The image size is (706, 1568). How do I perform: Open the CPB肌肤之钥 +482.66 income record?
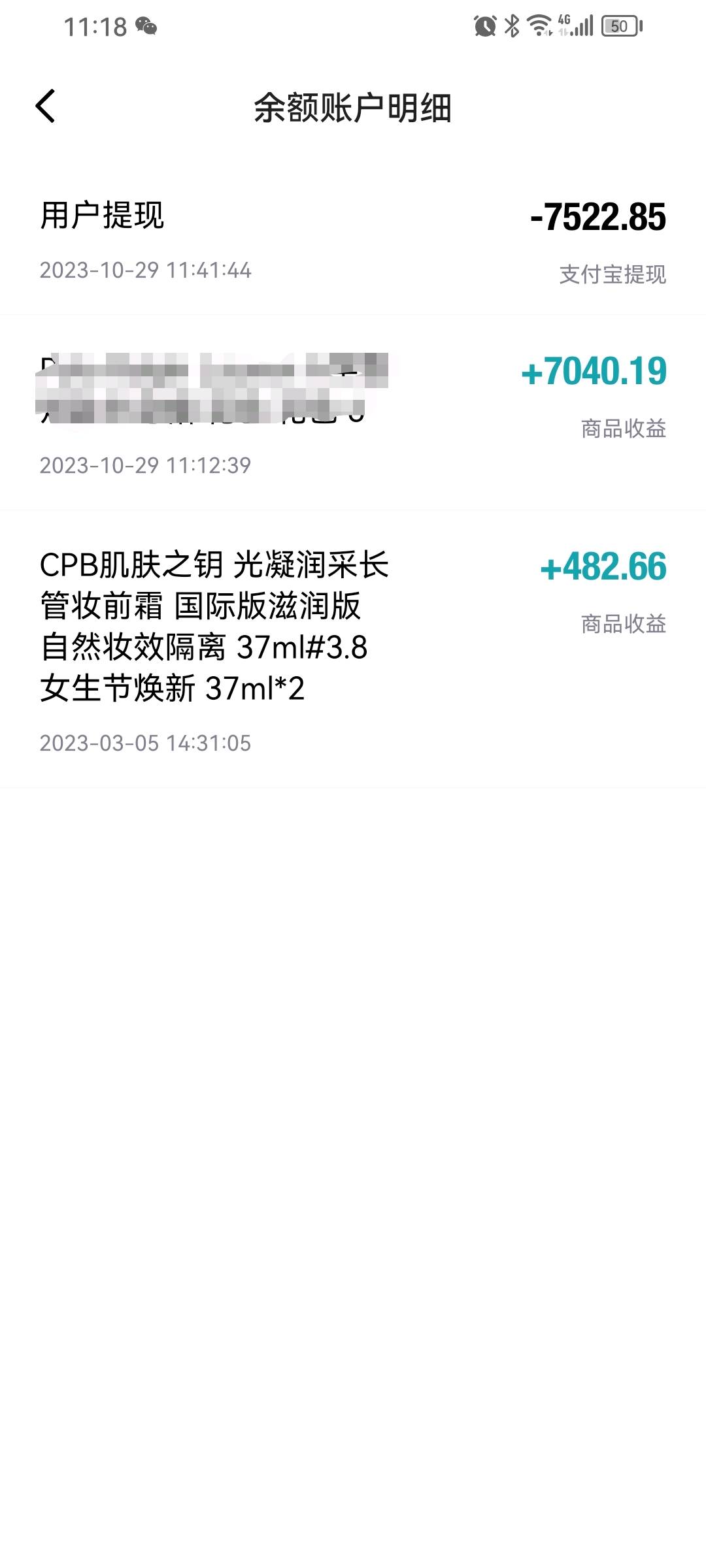(353, 649)
